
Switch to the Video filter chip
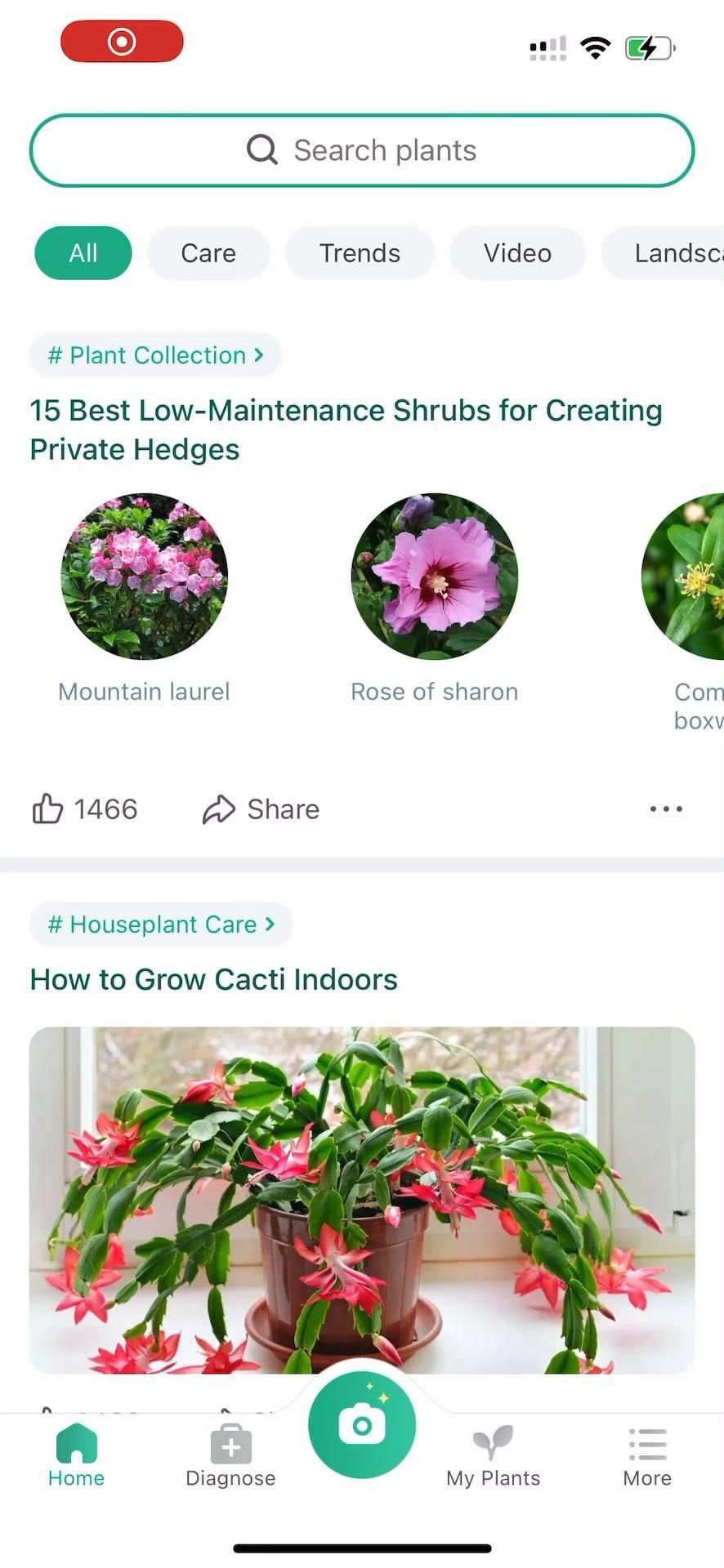[x=517, y=253]
